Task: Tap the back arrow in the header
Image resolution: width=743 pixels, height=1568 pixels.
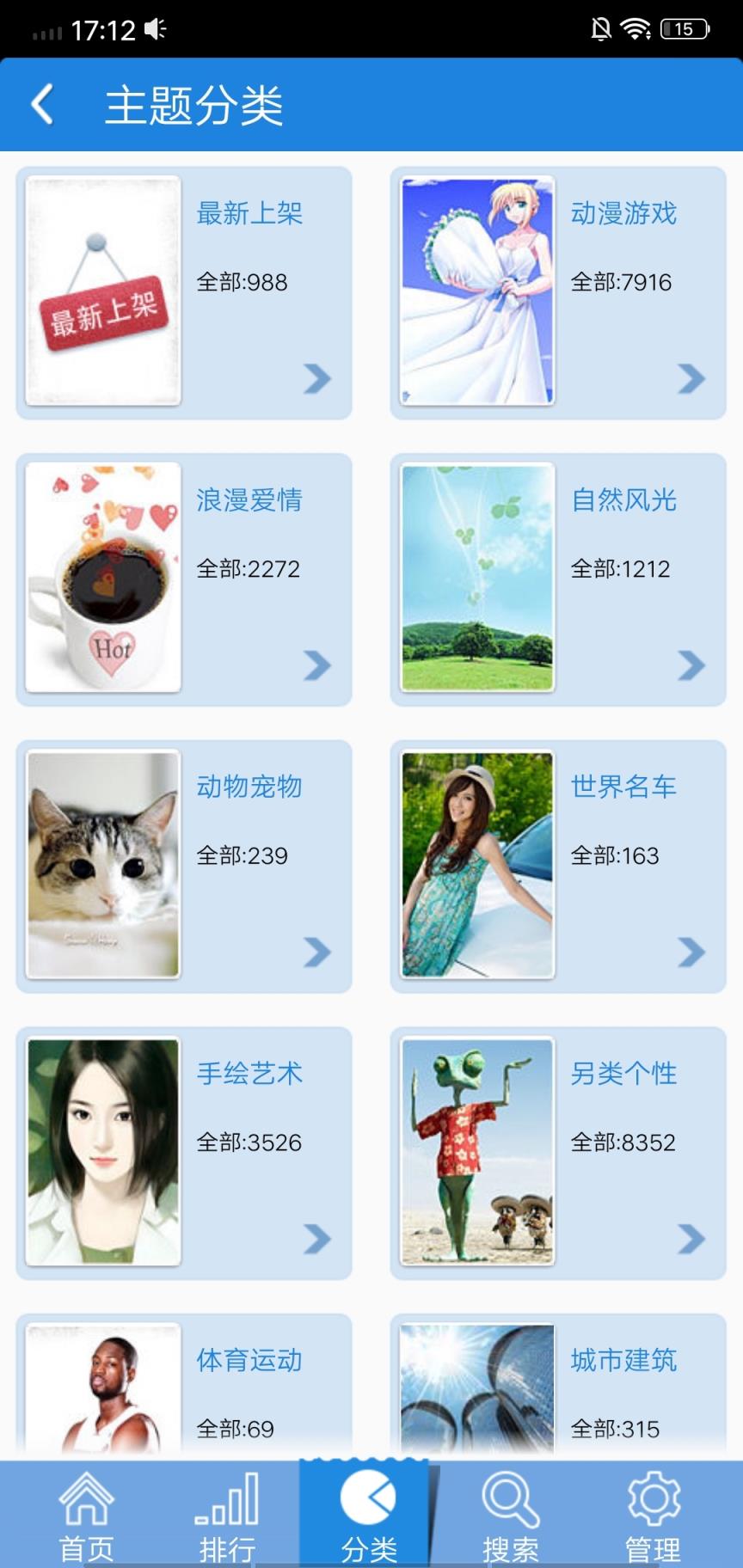Action: coord(41,103)
